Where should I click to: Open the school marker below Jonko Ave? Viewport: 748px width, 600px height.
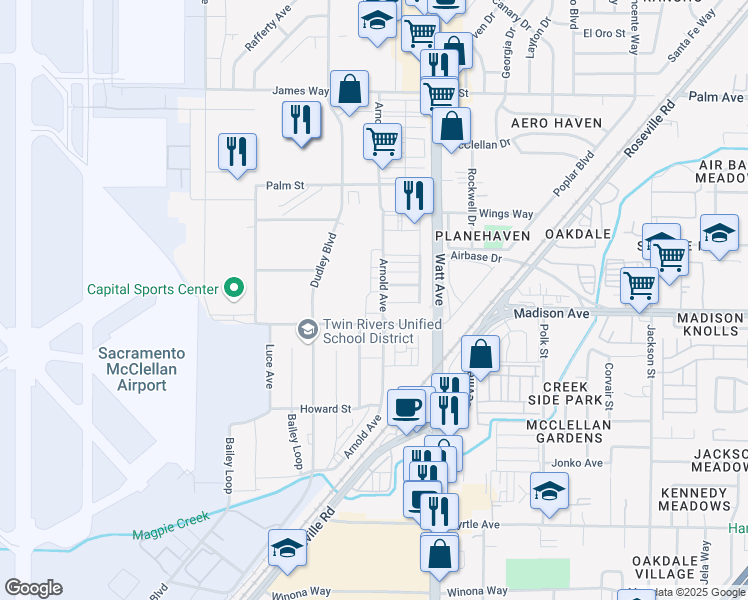coord(549,494)
